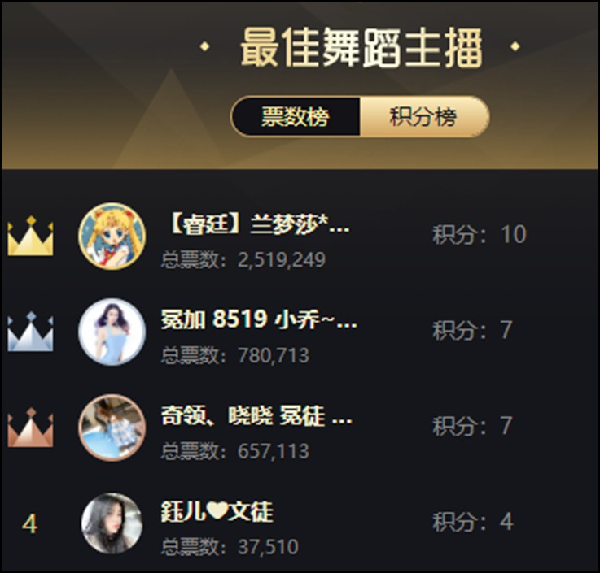600x573 pixels.
Task: Open streaming host 冕加 8519 小乔
Action: coord(258,320)
